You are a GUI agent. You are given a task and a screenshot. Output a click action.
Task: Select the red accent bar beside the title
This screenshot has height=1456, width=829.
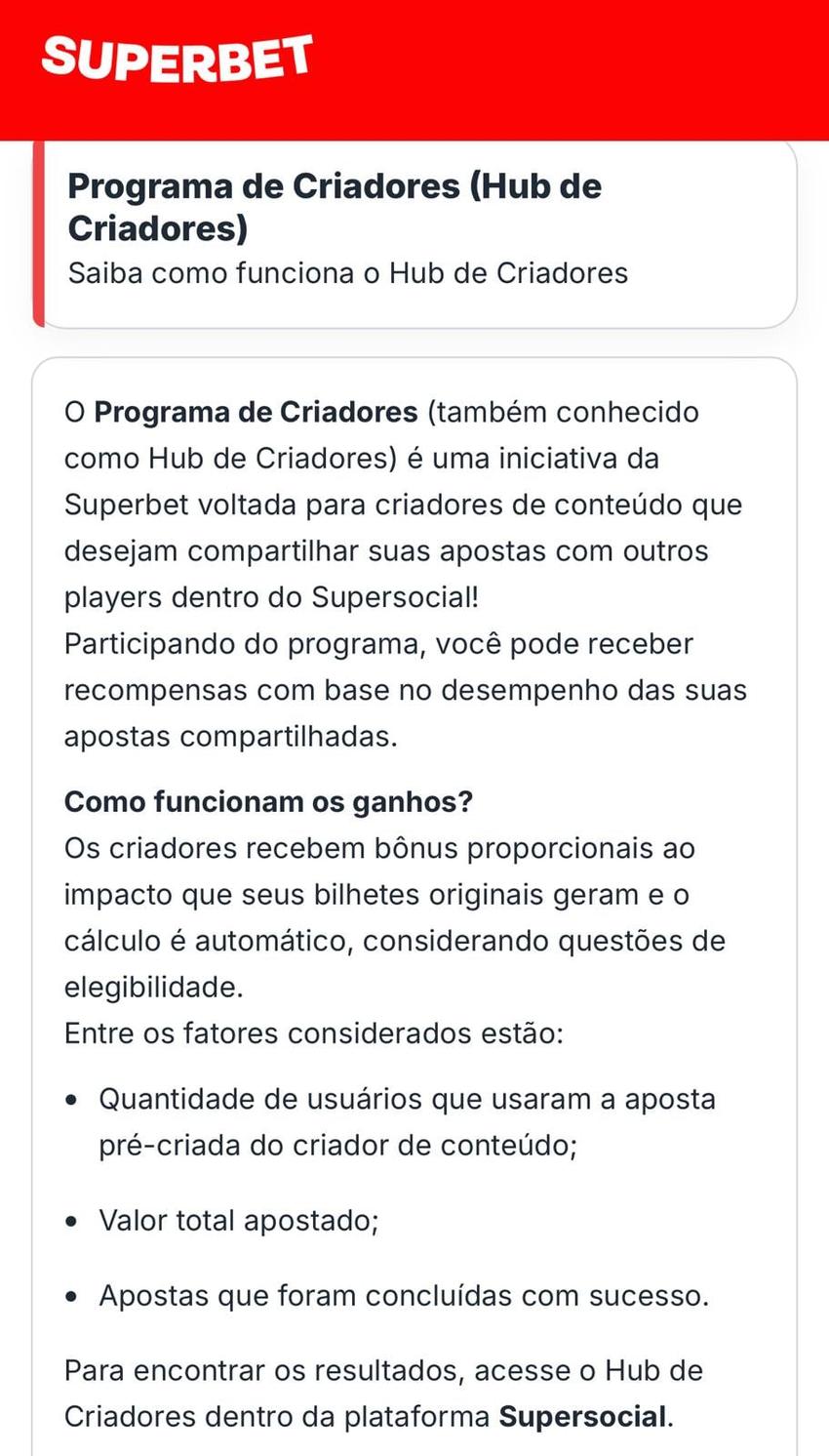pyautogui.click(x=40, y=231)
